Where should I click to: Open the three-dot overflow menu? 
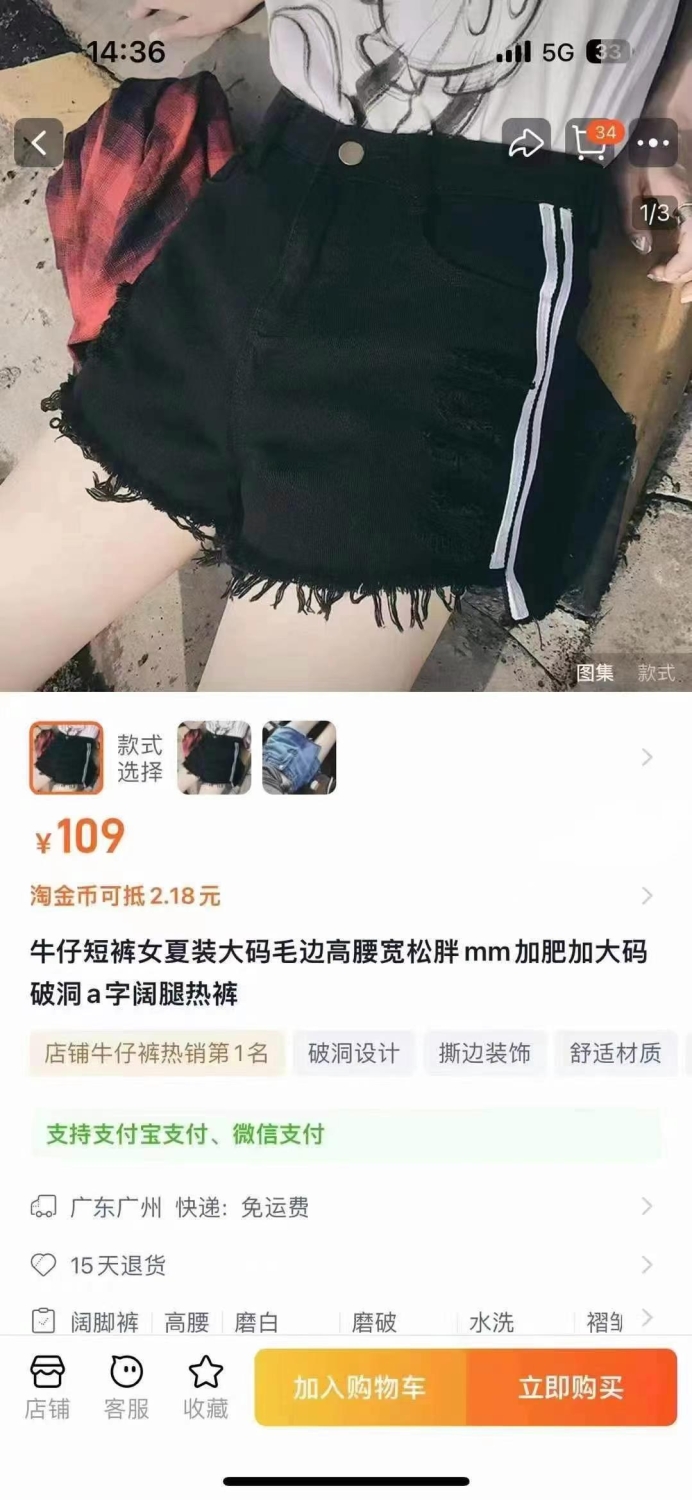point(654,144)
